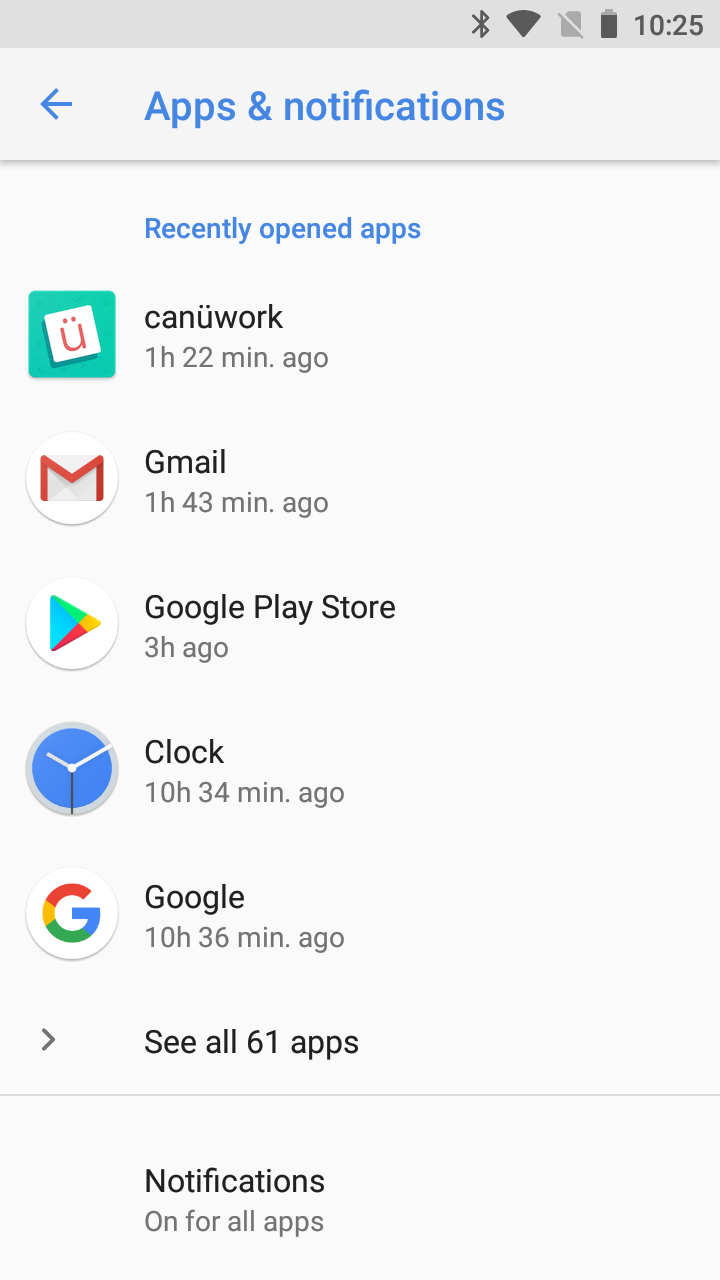
Task: Open Notifications settings
Action: [x=360, y=1199]
